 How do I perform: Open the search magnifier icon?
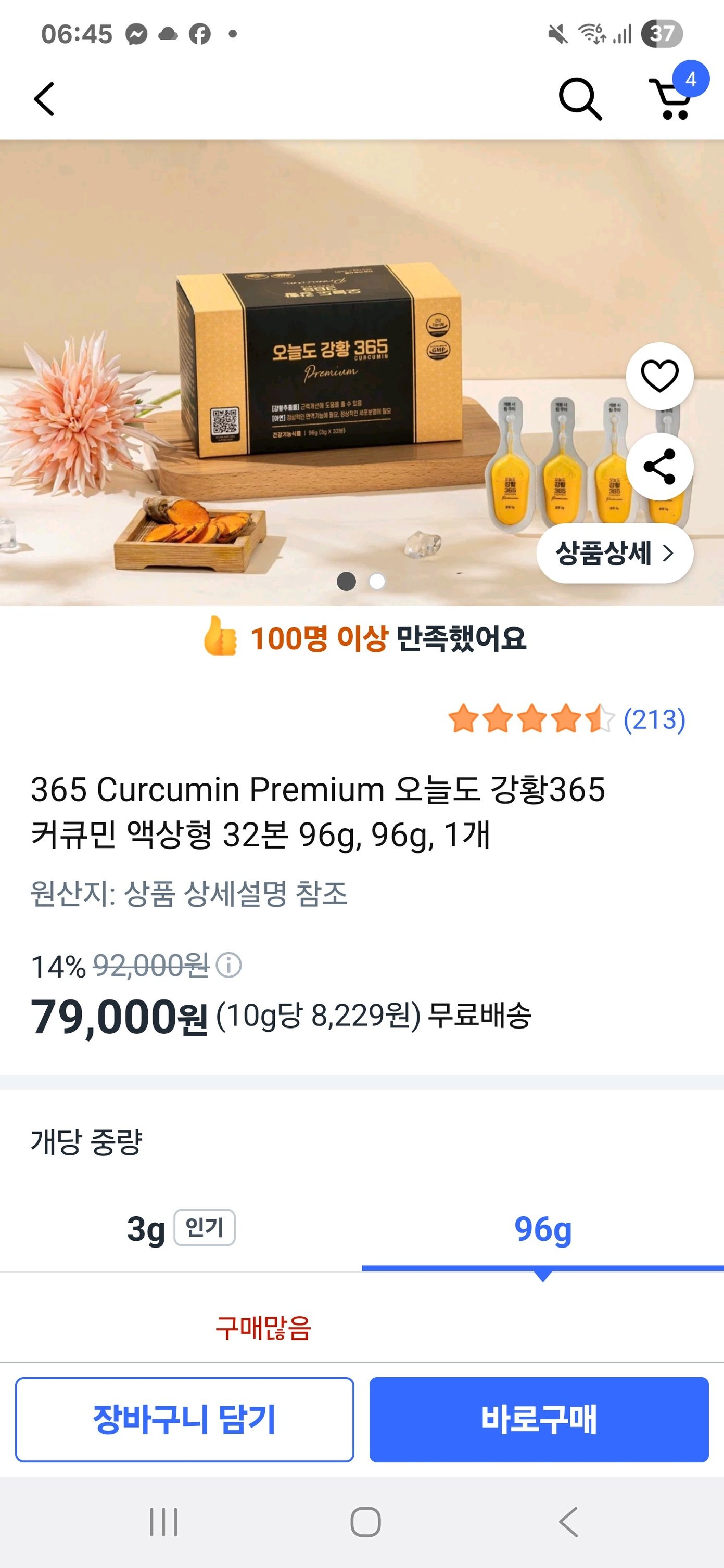click(580, 99)
